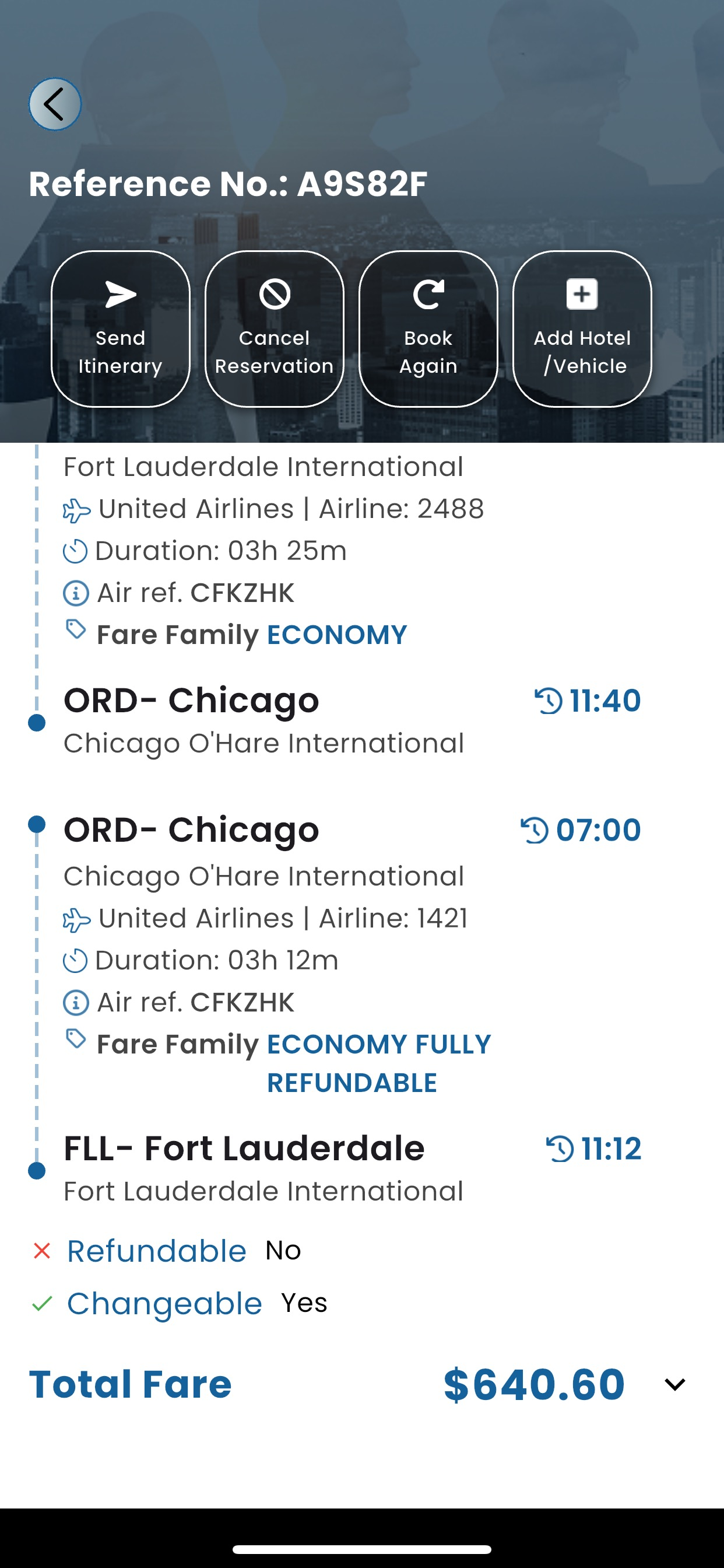Add a hotel or vehicle
Screen dimensions: 724x1568
[582, 328]
